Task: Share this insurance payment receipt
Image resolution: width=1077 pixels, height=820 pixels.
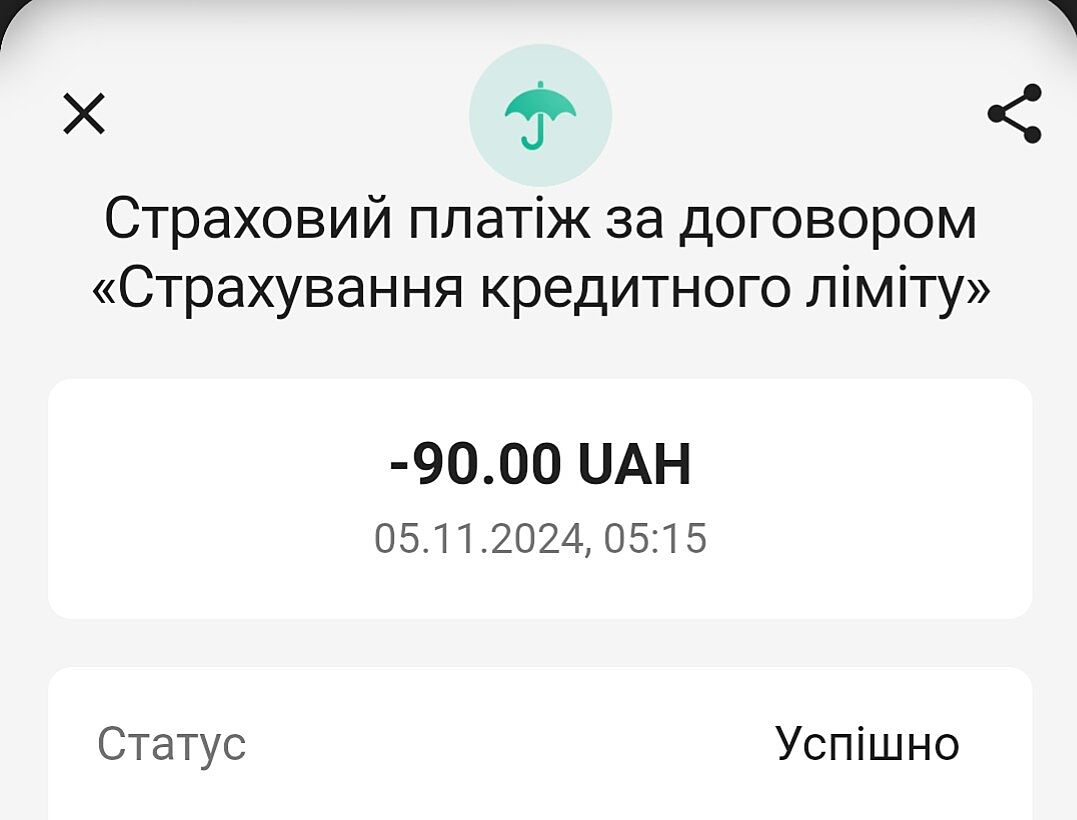Action: click(1014, 114)
